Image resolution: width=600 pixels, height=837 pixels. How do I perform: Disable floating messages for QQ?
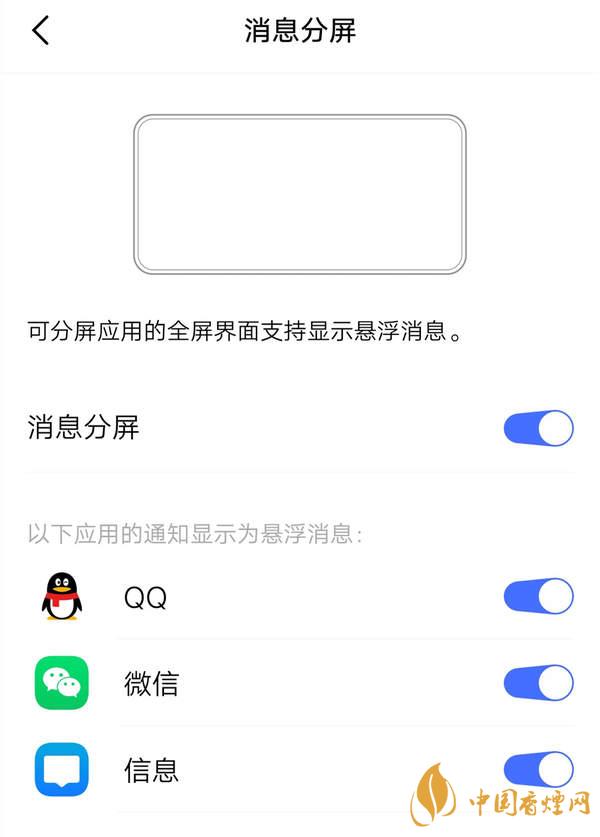pos(538,597)
